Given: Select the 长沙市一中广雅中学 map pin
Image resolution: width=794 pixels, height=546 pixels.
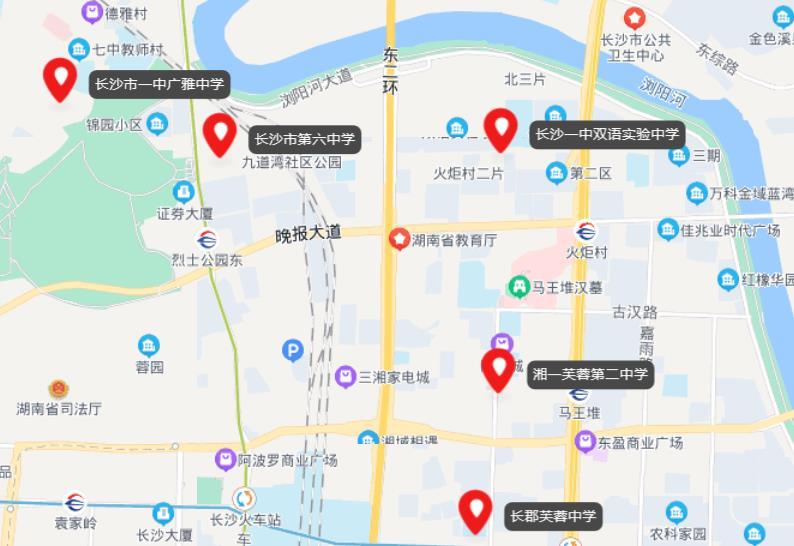Looking at the screenshot, I should pos(61,78).
